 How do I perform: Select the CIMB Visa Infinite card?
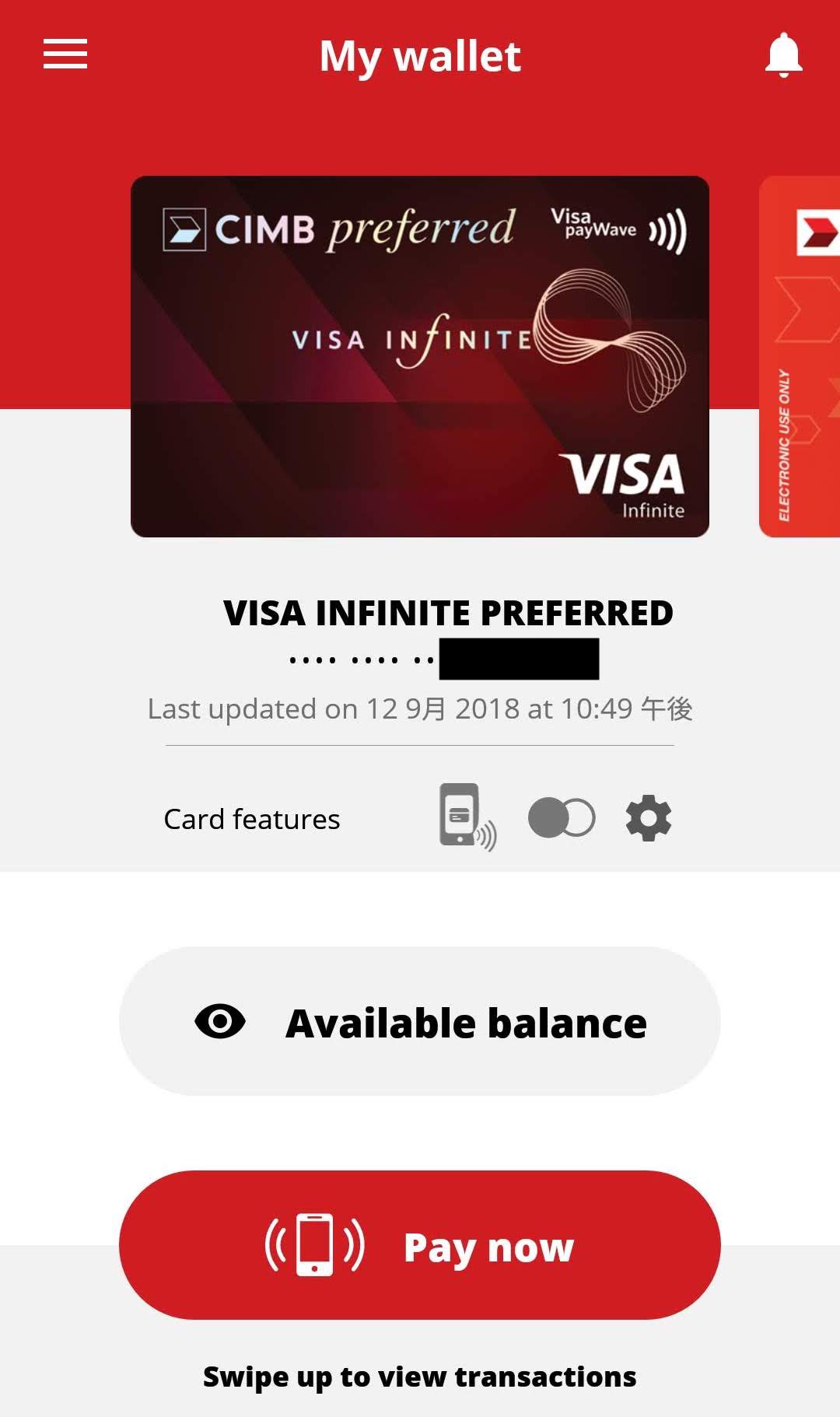[x=420, y=356]
